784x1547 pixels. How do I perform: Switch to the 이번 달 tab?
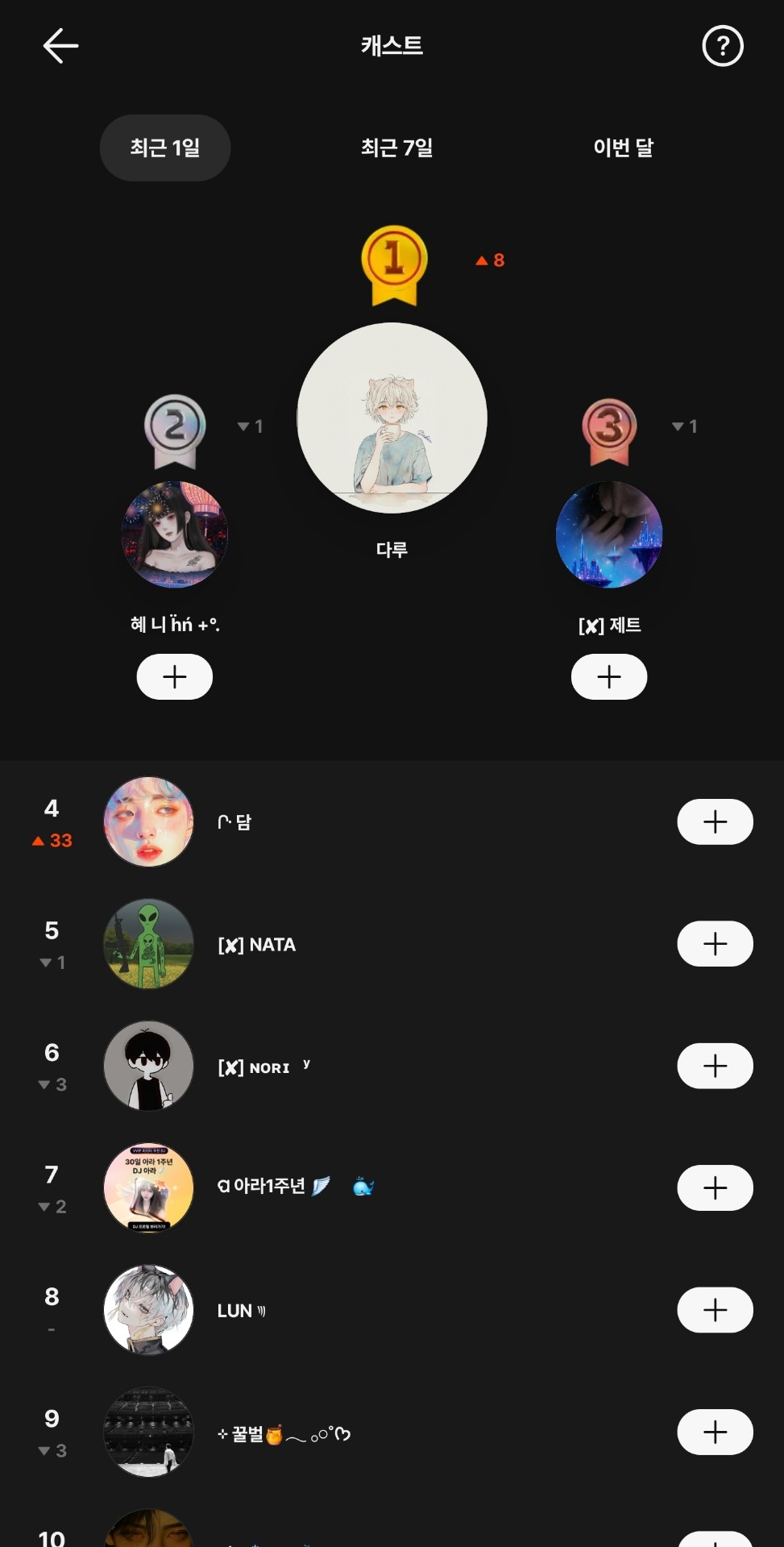click(623, 148)
